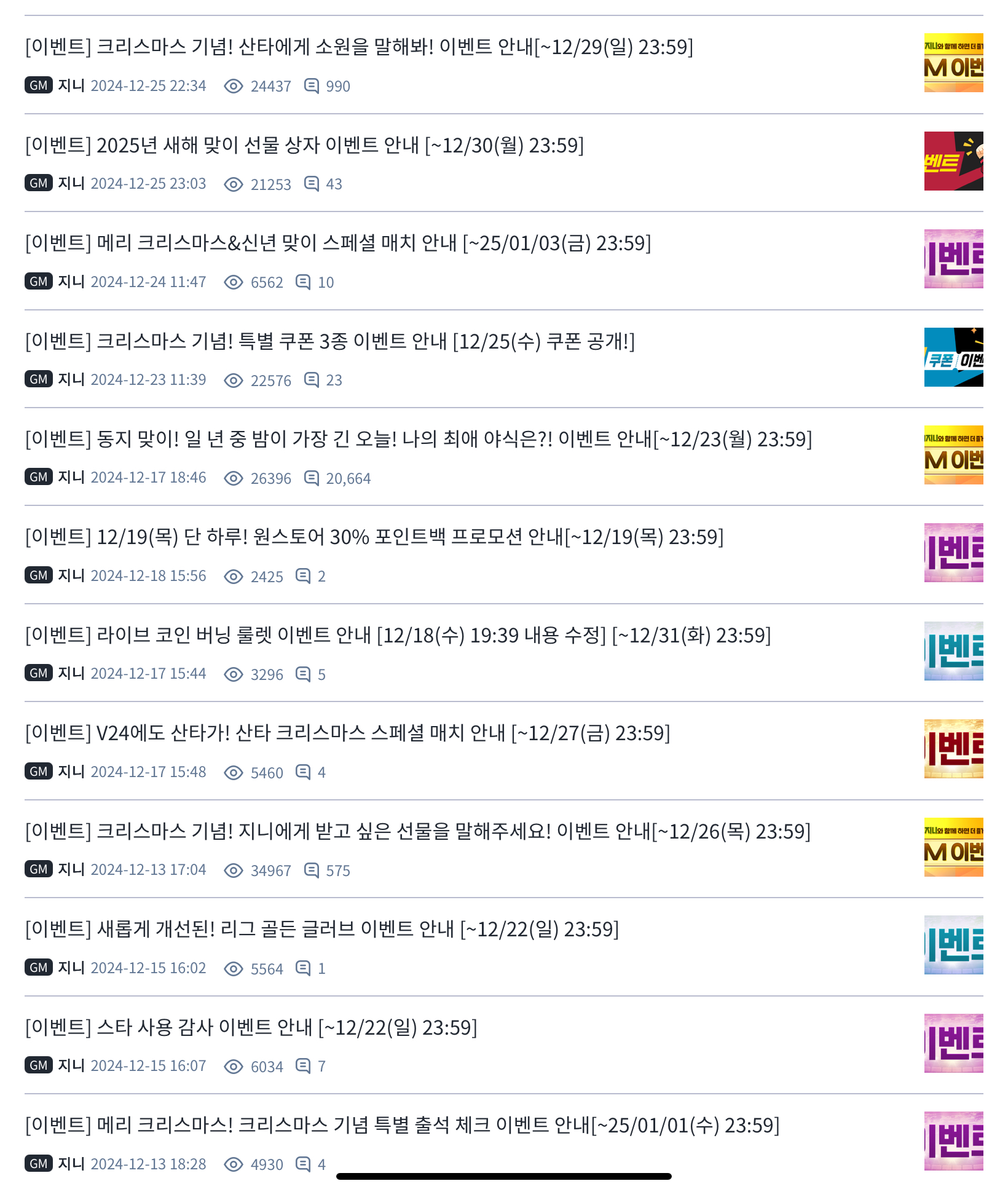Open the 2025년 새해 맞이 선물 상자 post
This screenshot has width=1008, height=1189.
304,145
